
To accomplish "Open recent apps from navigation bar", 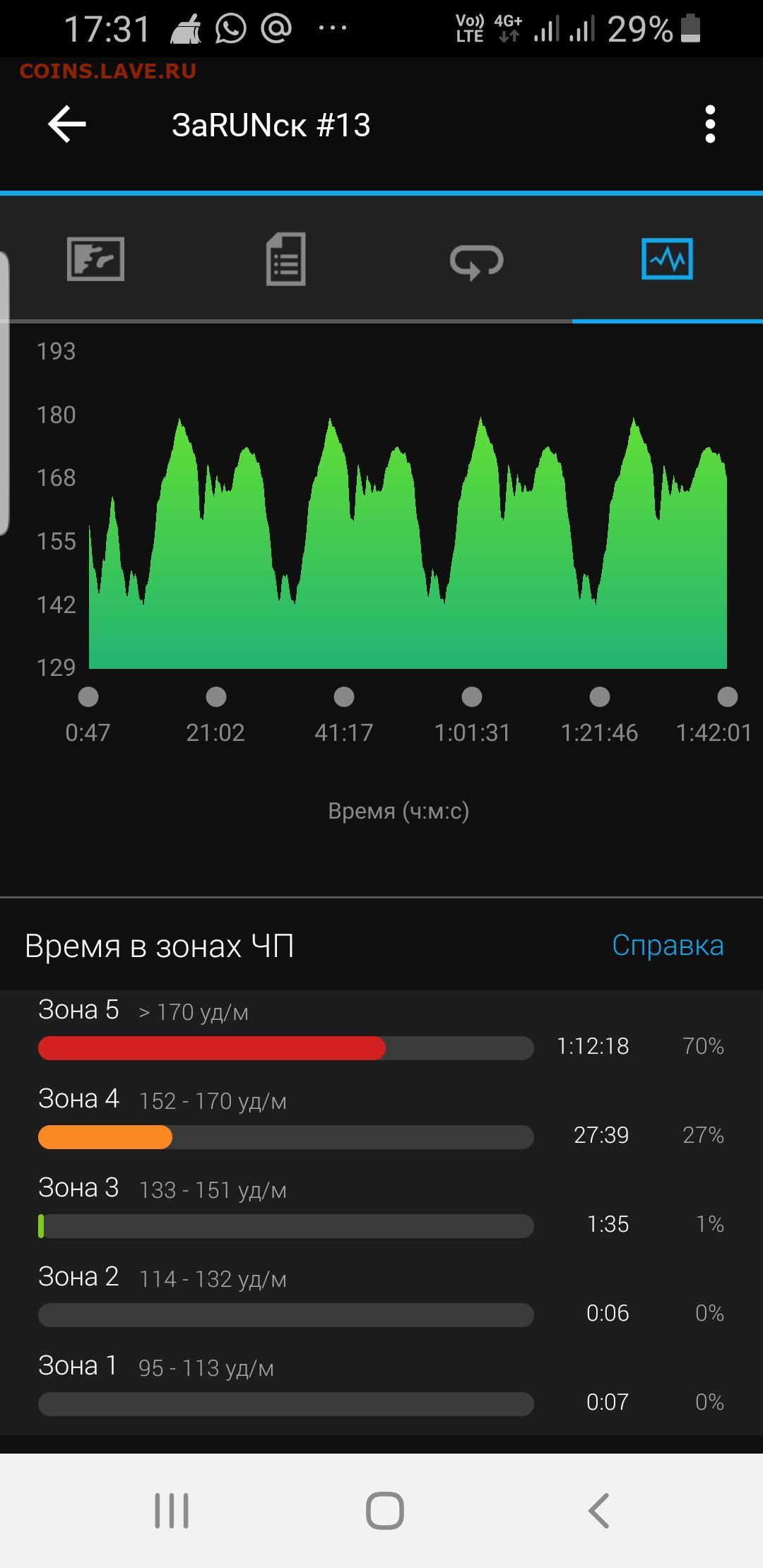I will pos(172,1511).
